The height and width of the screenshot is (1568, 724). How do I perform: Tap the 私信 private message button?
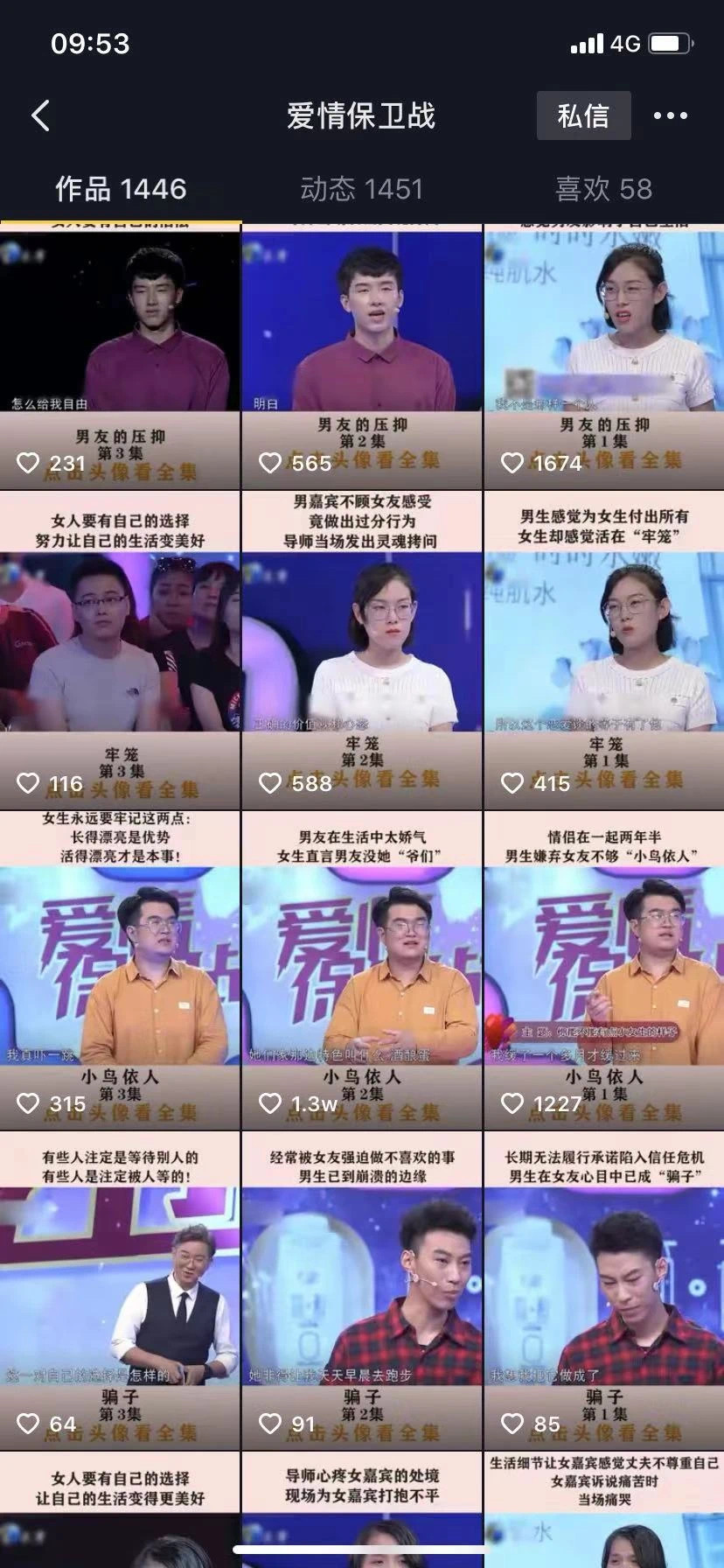click(583, 115)
